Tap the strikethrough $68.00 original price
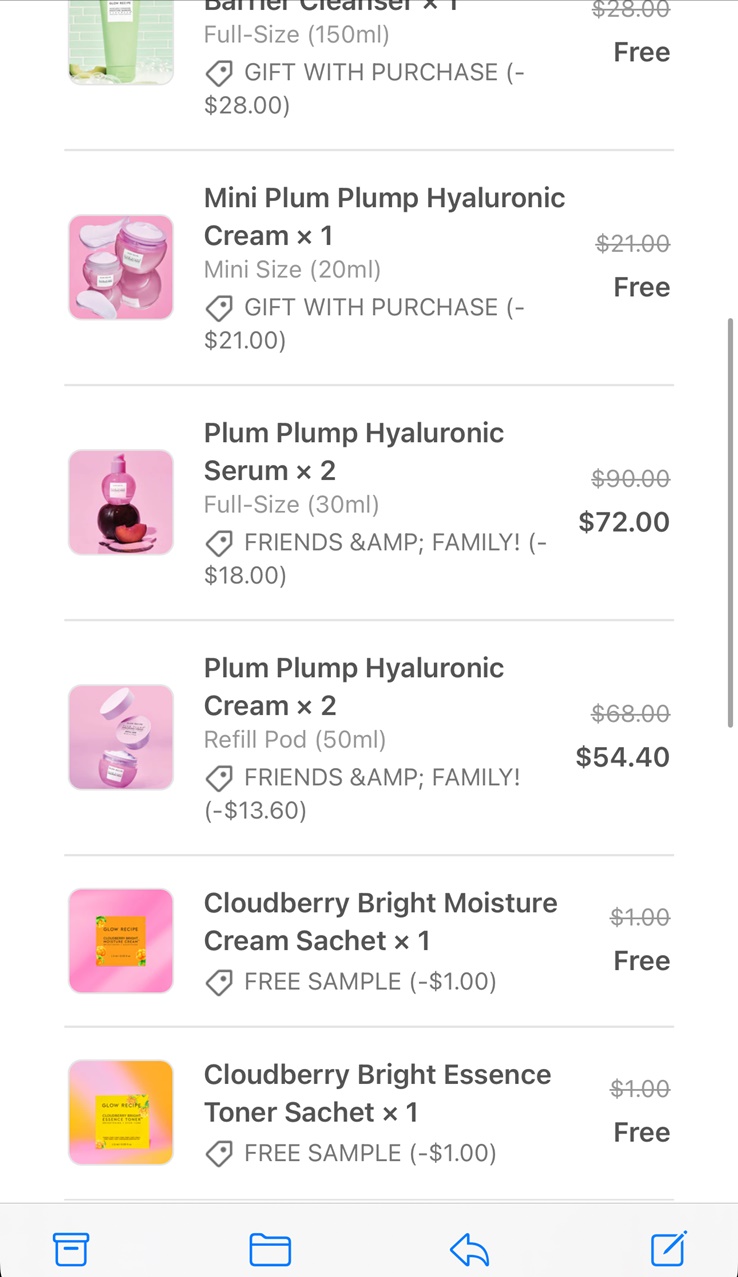This screenshot has height=1277, width=738. (631, 713)
